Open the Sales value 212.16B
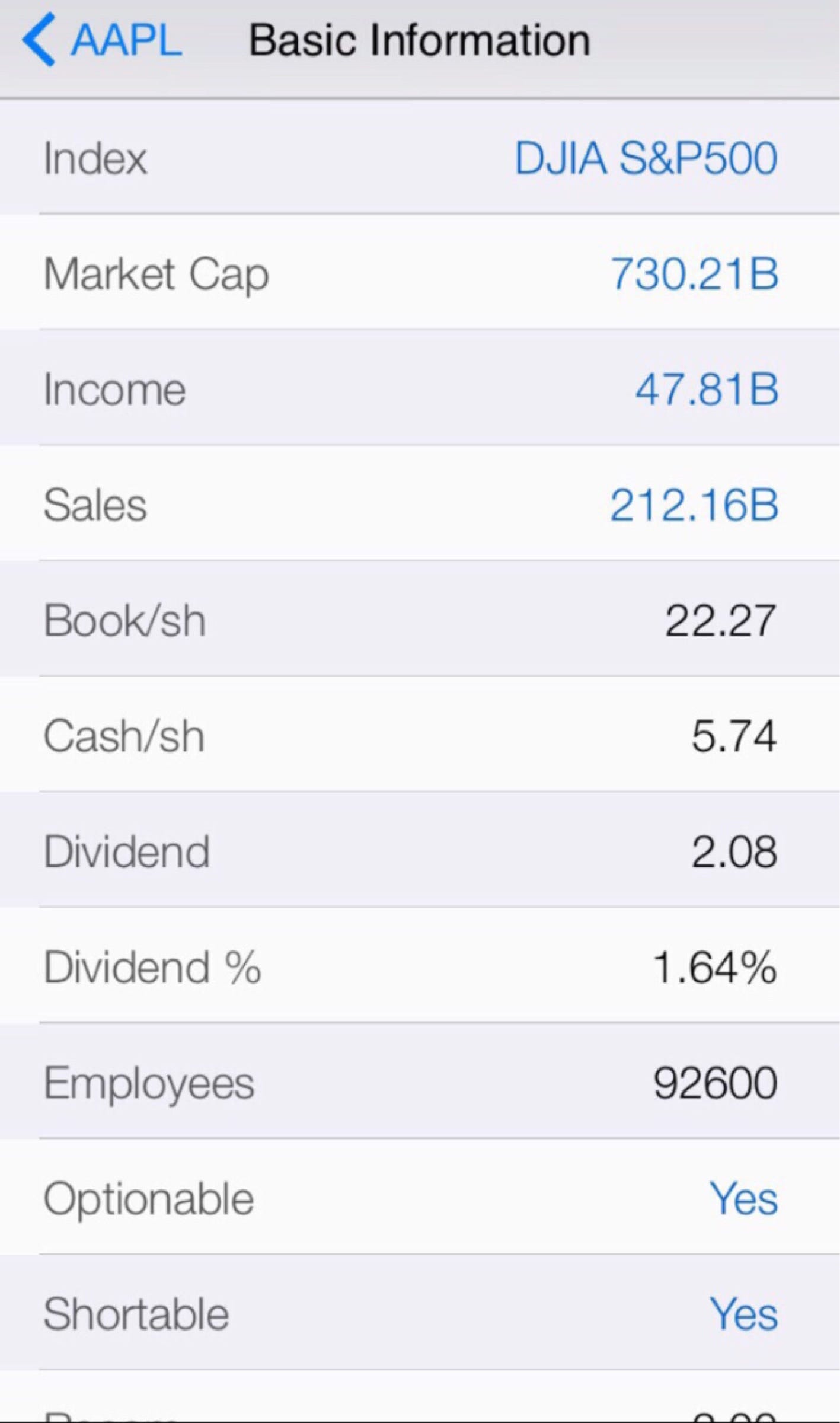The height and width of the screenshot is (1423, 840). (694, 505)
